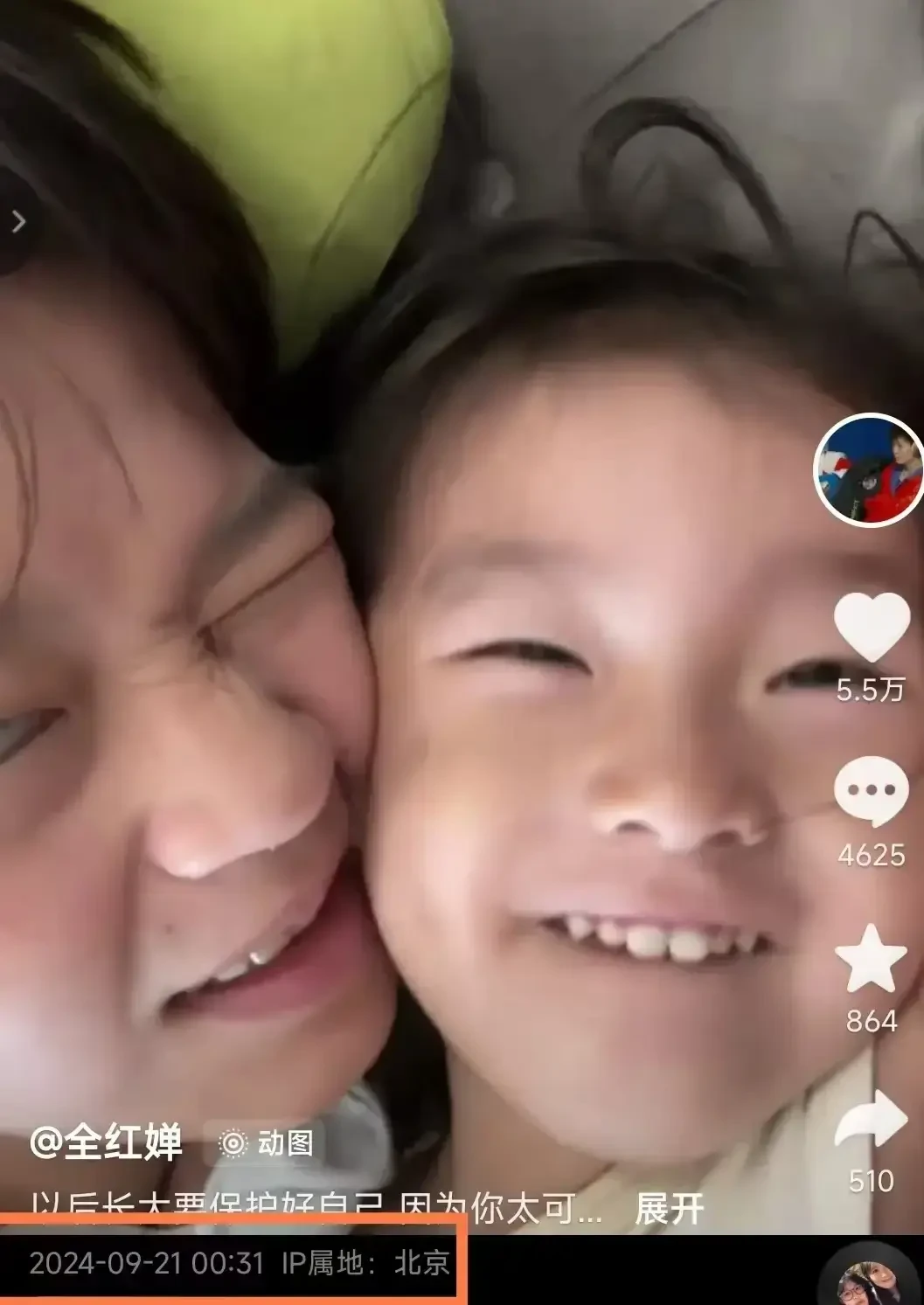Tap the 动图 tag
Image resolution: width=924 pixels, height=1305 pixels.
tap(267, 1142)
